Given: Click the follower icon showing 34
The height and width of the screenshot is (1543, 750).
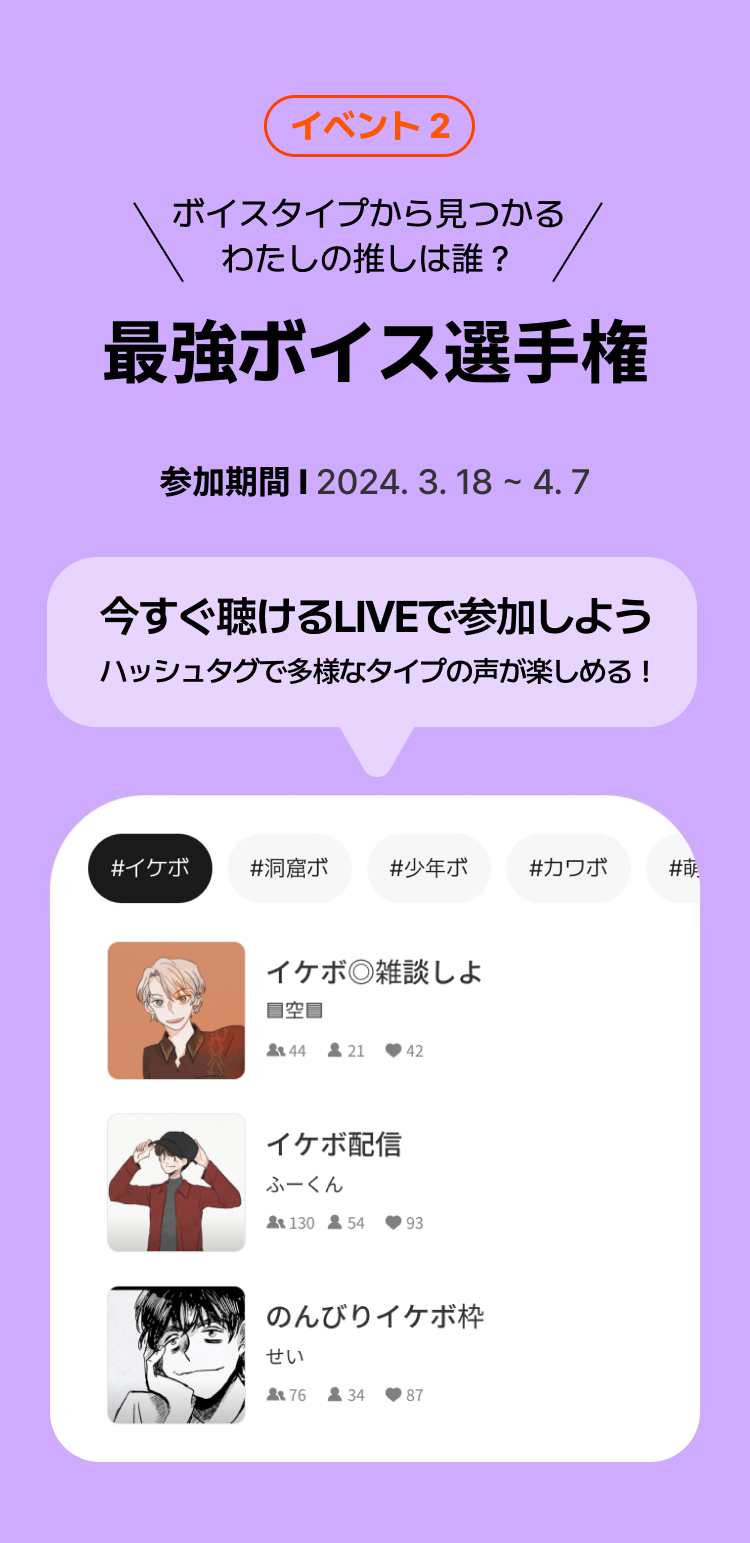Looking at the screenshot, I should tap(334, 1395).
